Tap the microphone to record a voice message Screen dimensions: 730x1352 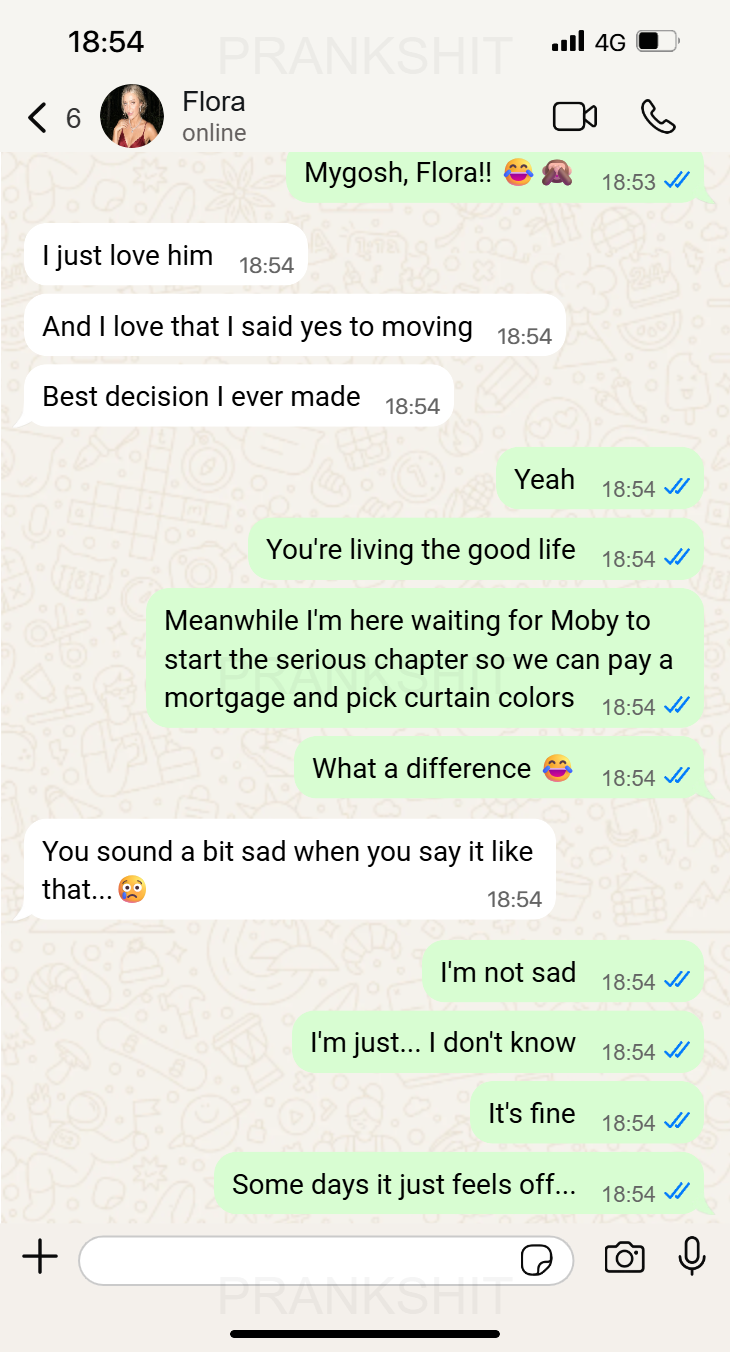(692, 1257)
